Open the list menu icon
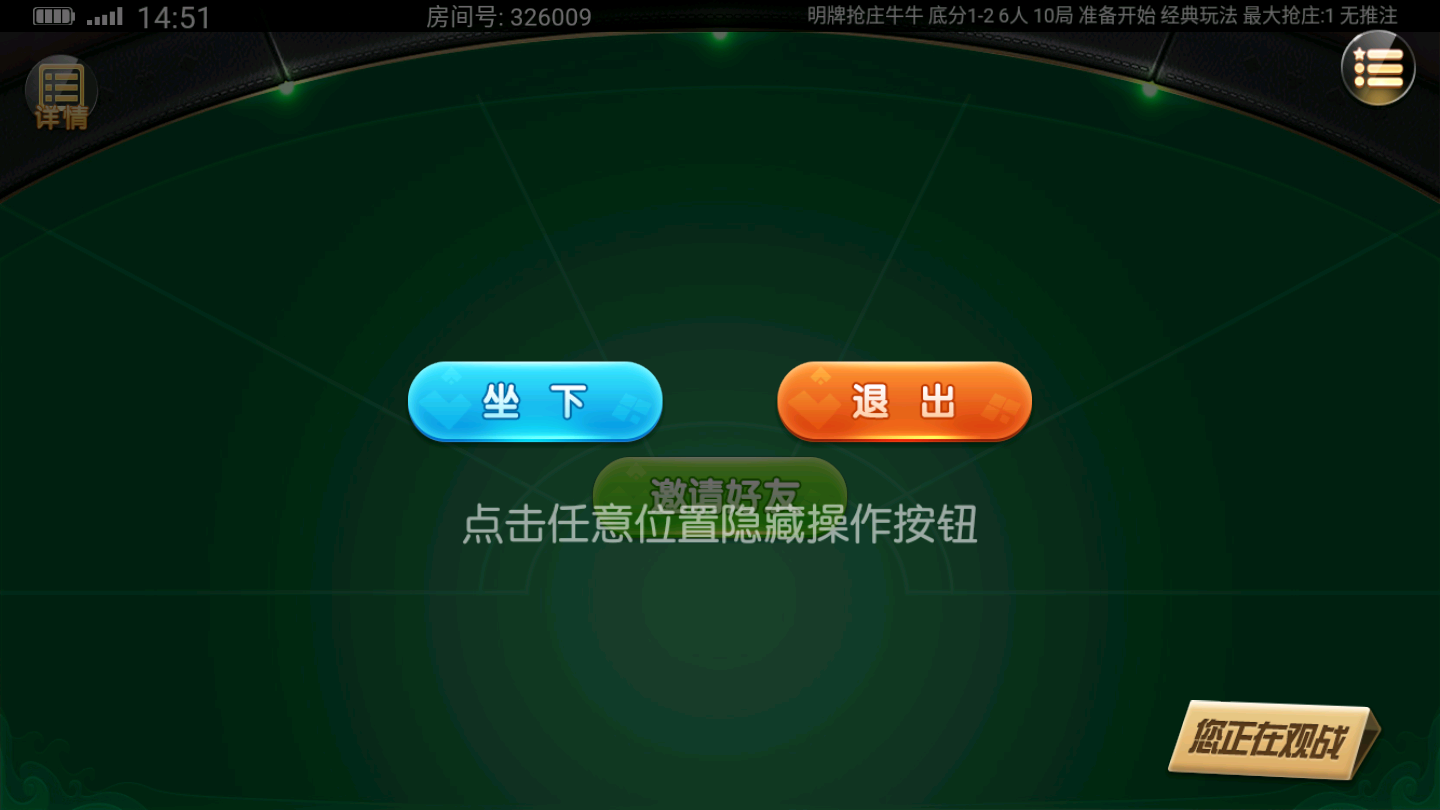 click(x=1377, y=68)
